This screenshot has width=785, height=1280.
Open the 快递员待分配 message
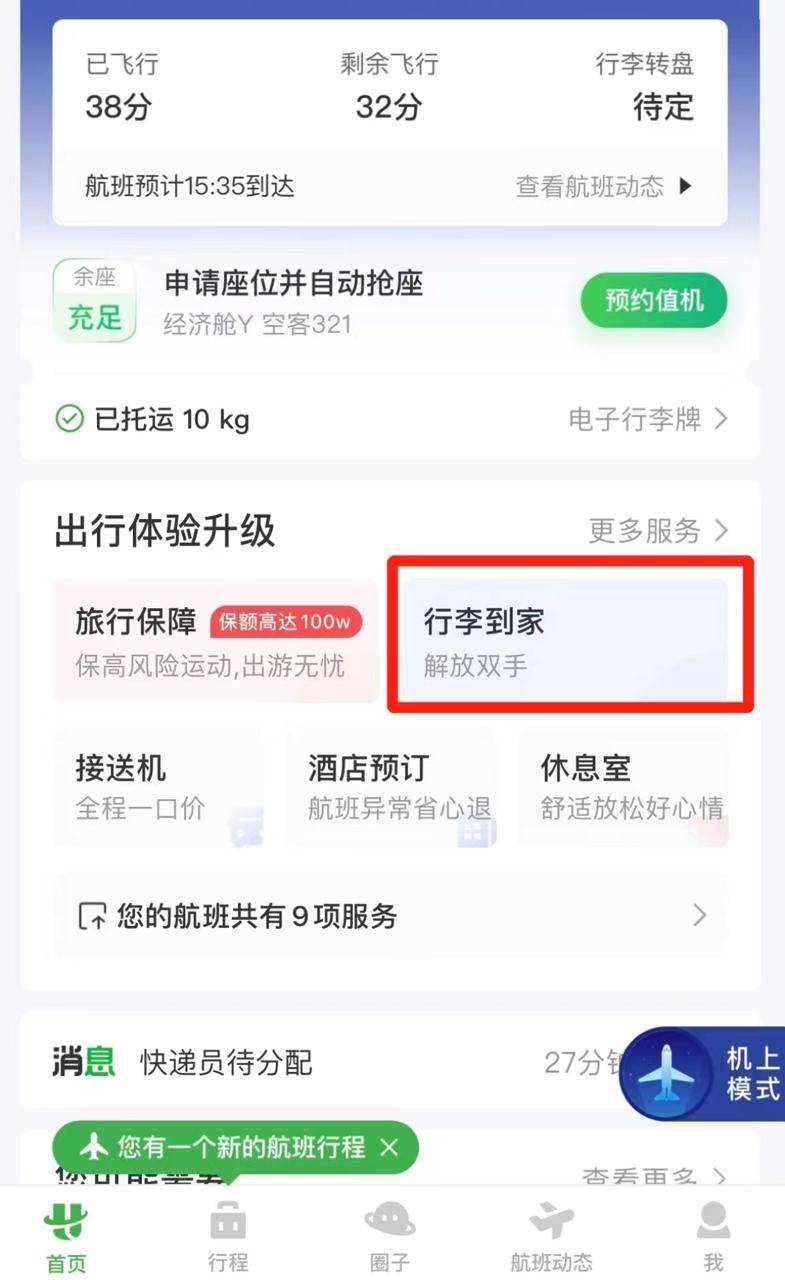click(227, 1062)
